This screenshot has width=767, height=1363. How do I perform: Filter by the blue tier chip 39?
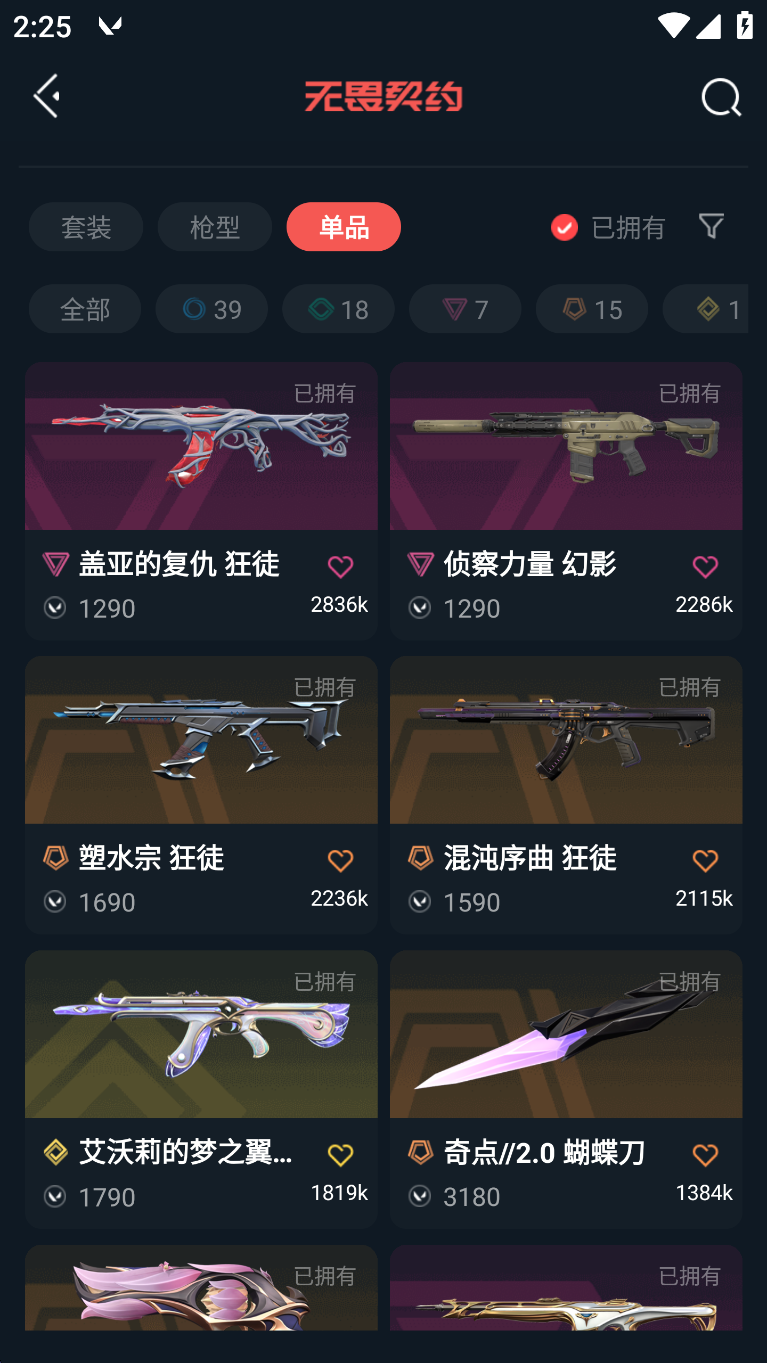coord(212,309)
